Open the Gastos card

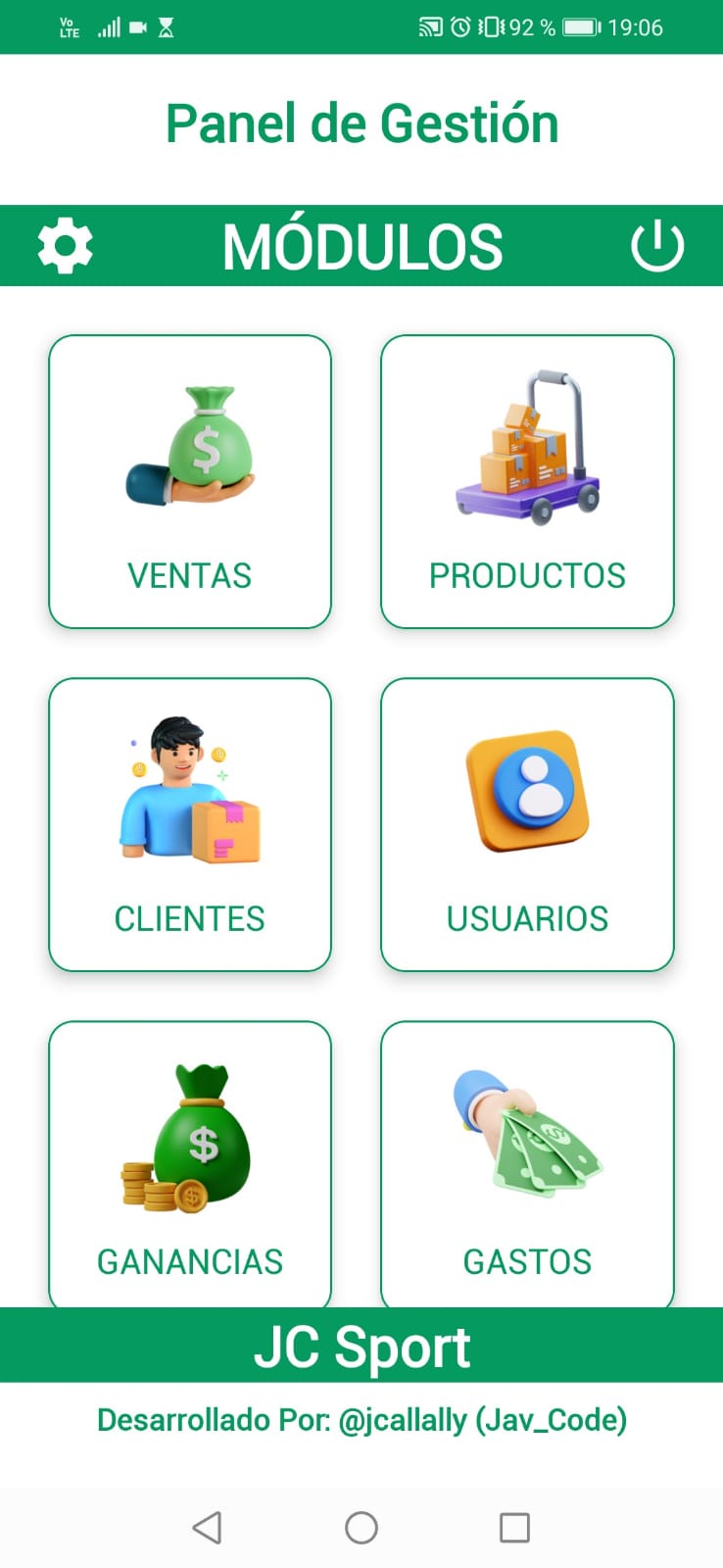527,1164
